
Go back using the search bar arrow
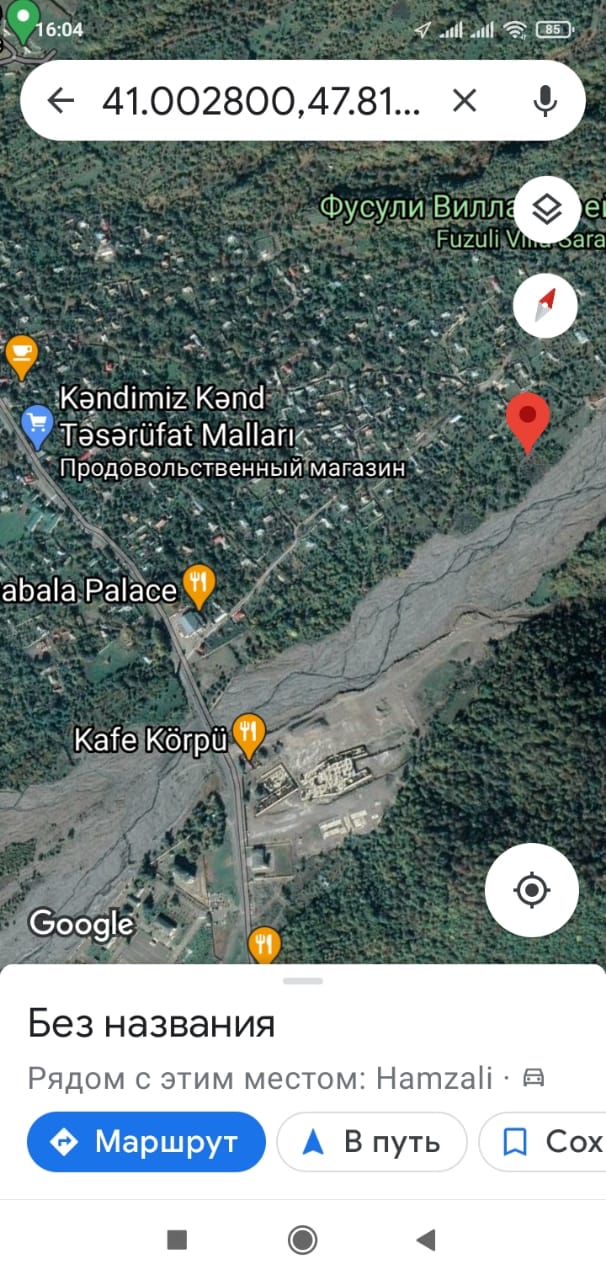pyautogui.click(x=61, y=100)
